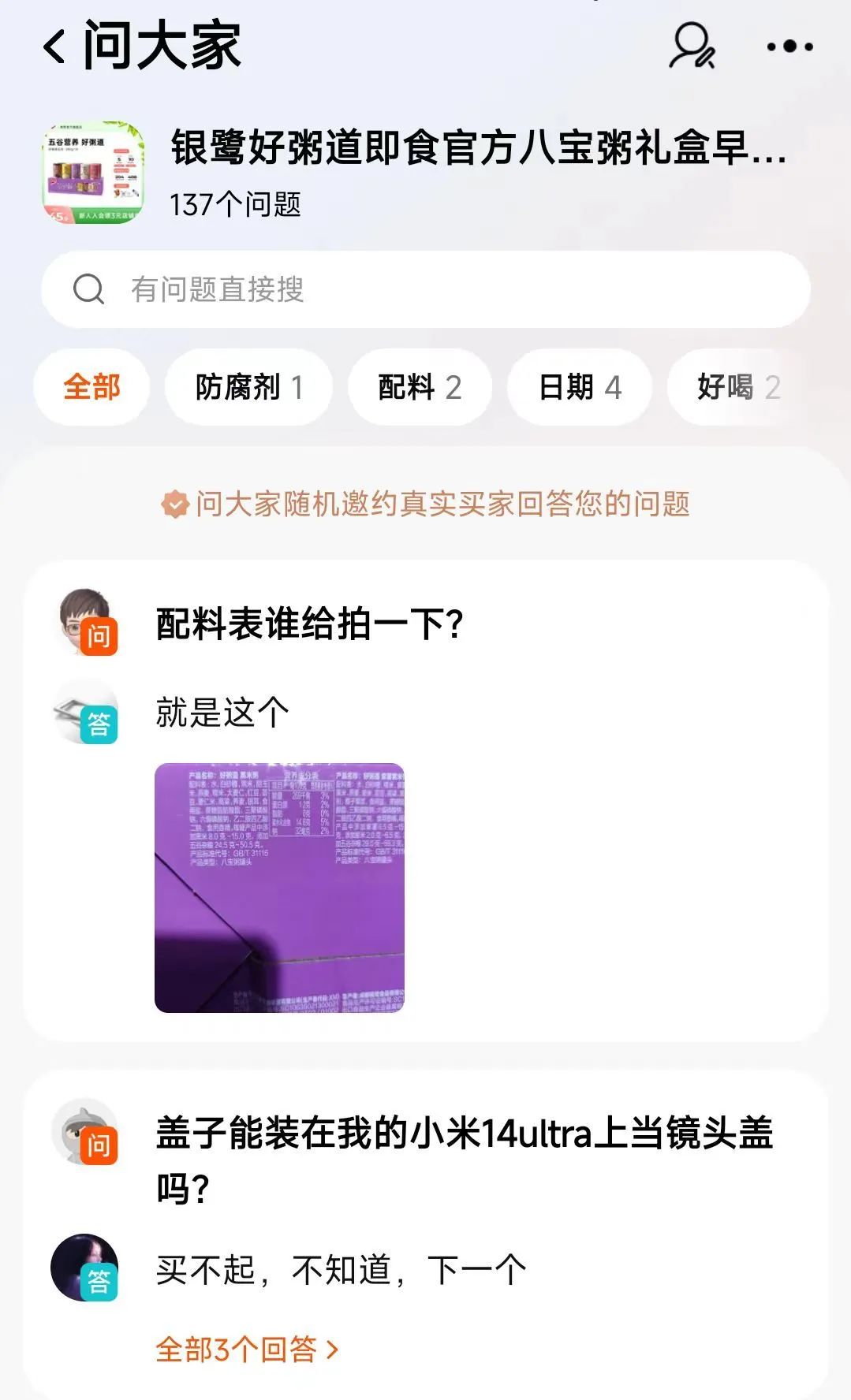
Task: Open the ask-a-question profile icon
Action: tap(692, 47)
